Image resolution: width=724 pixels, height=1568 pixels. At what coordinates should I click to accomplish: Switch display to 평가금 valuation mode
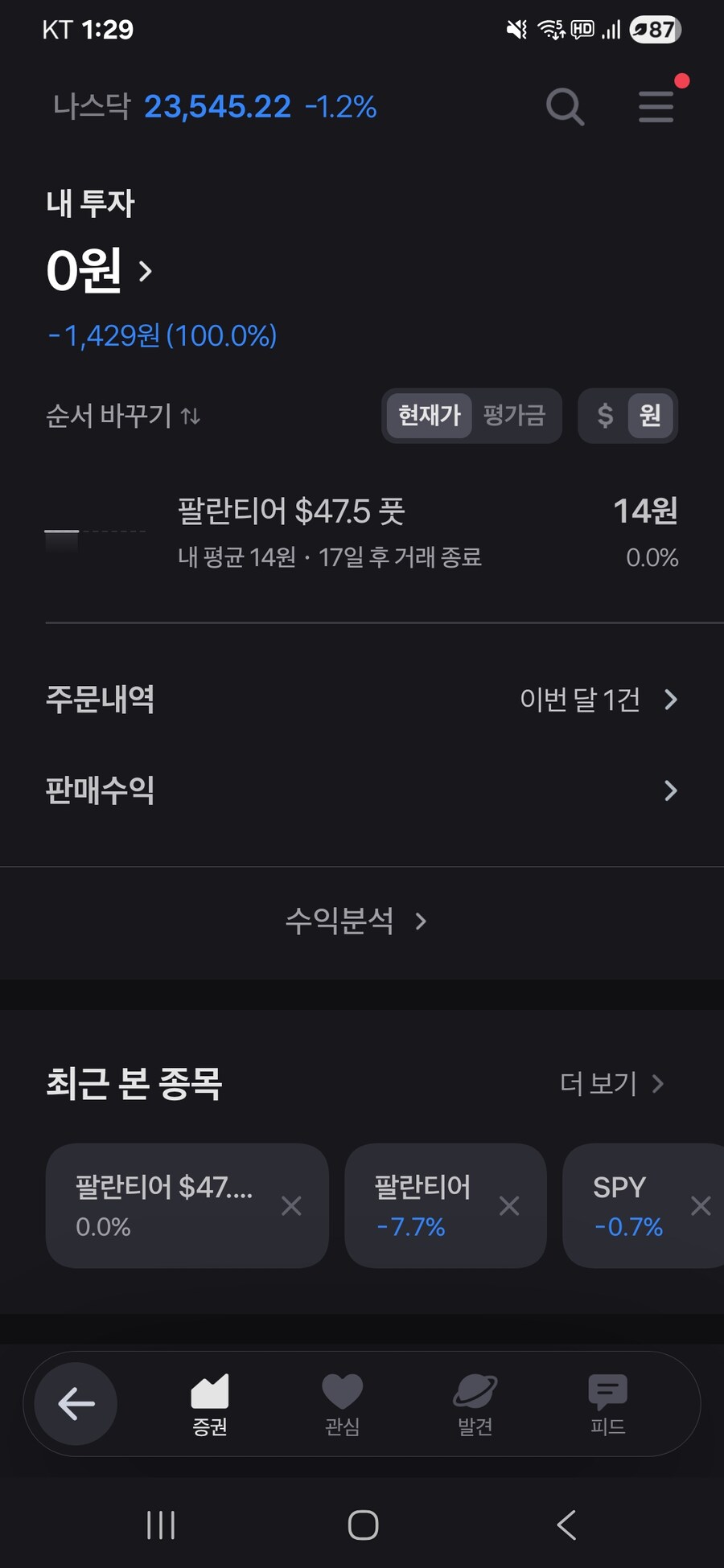coord(516,416)
